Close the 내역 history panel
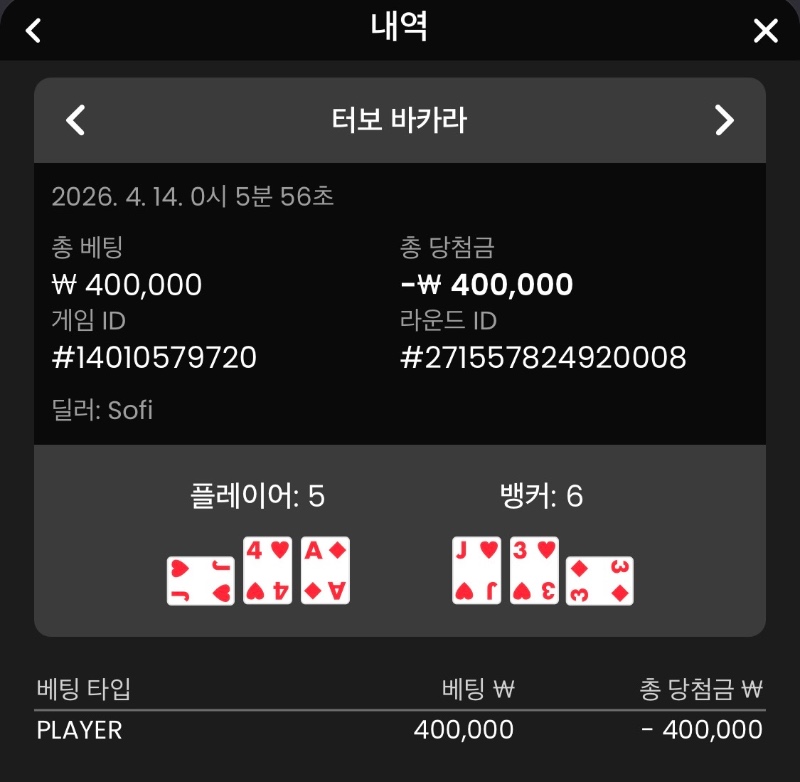This screenshot has height=782, width=800. (765, 31)
